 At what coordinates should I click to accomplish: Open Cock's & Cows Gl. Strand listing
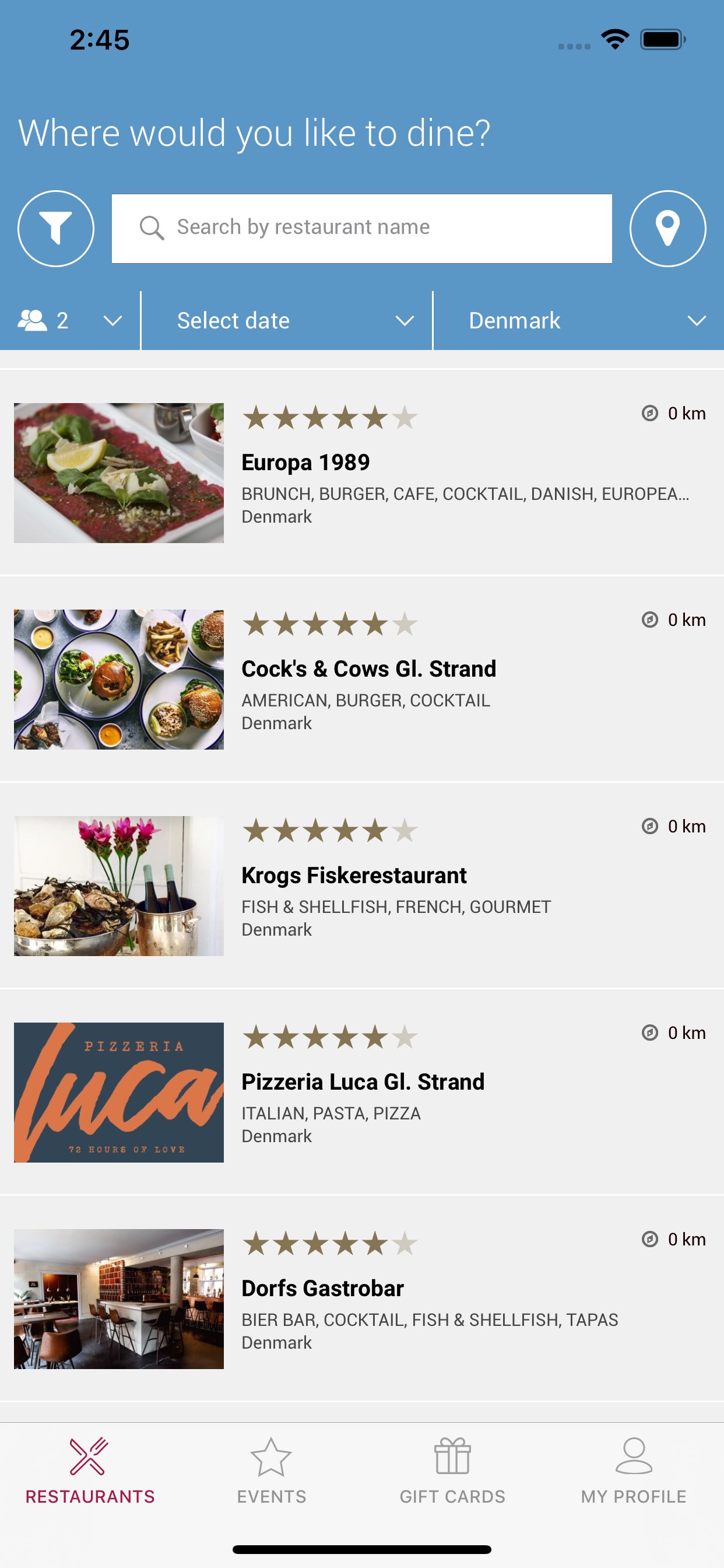click(x=368, y=668)
